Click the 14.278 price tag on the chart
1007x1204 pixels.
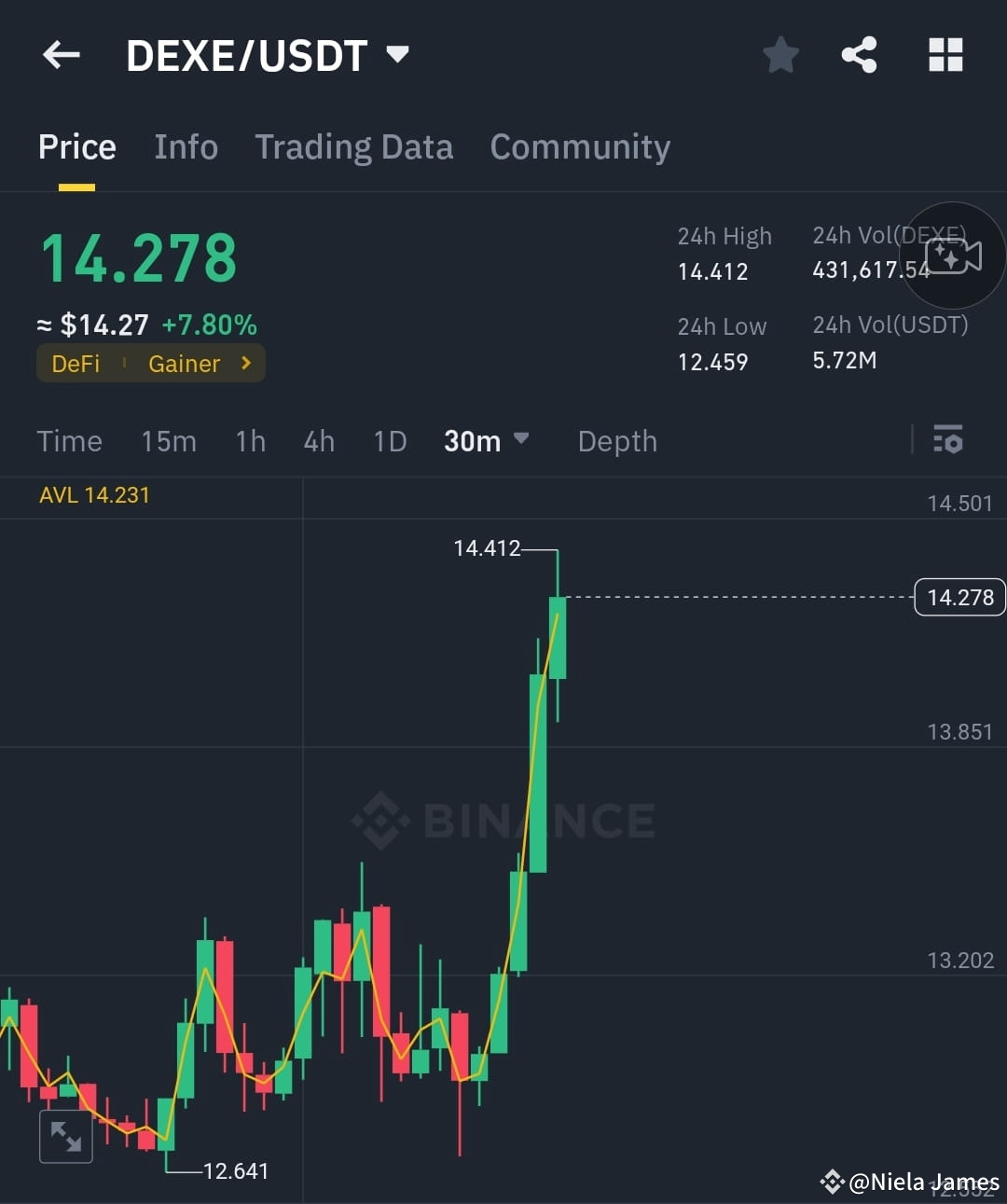pos(959,597)
